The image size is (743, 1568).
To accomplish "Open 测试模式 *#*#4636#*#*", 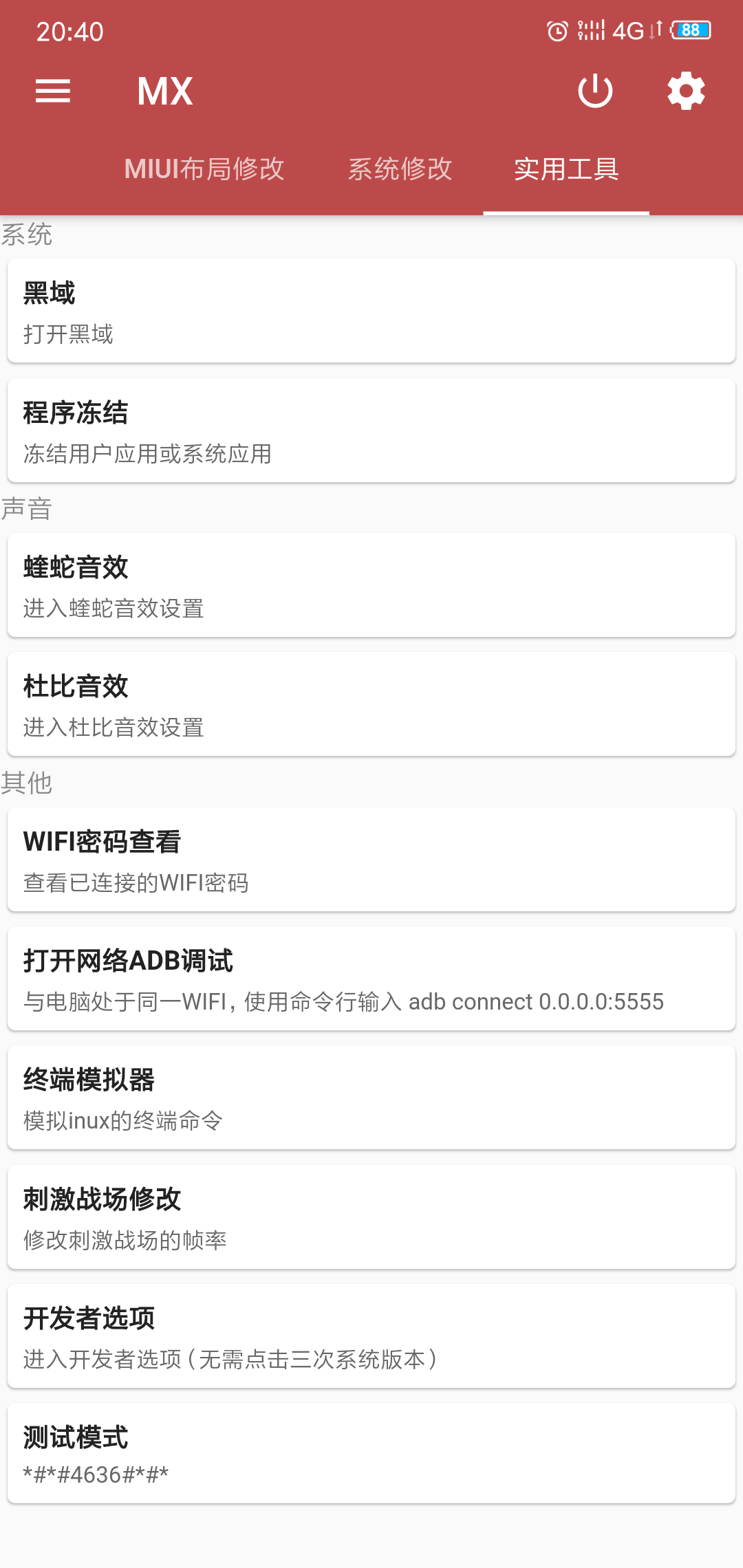I will (371, 1454).
